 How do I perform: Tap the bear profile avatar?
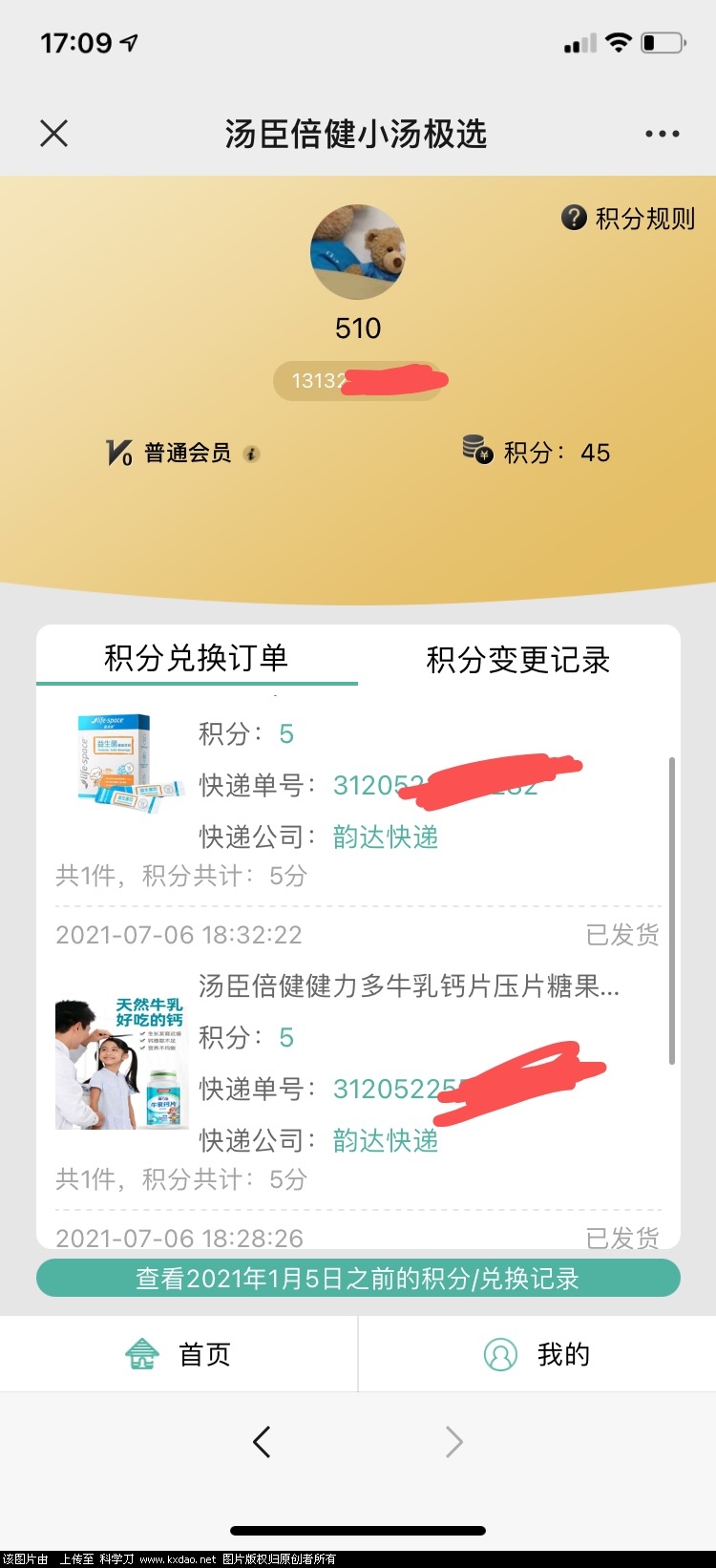[358, 252]
